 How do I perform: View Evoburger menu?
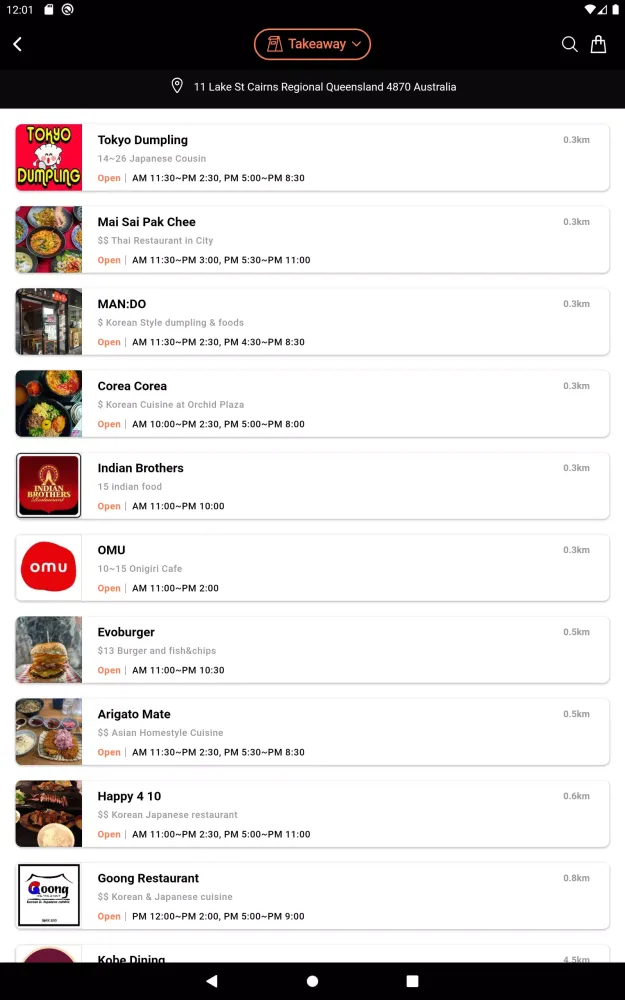tap(312, 650)
